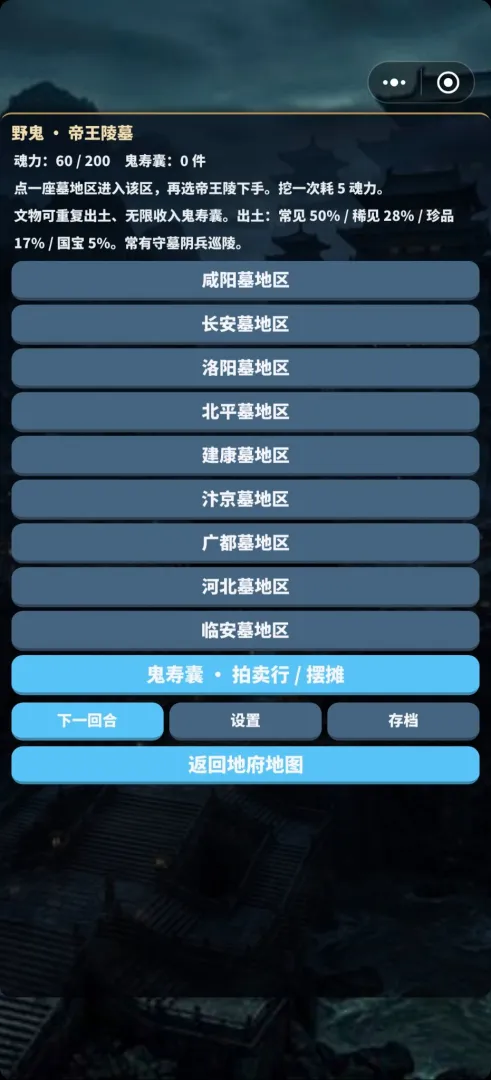The height and width of the screenshot is (1080, 491).
Task: Advance with 下一回合
Action: pos(87,721)
